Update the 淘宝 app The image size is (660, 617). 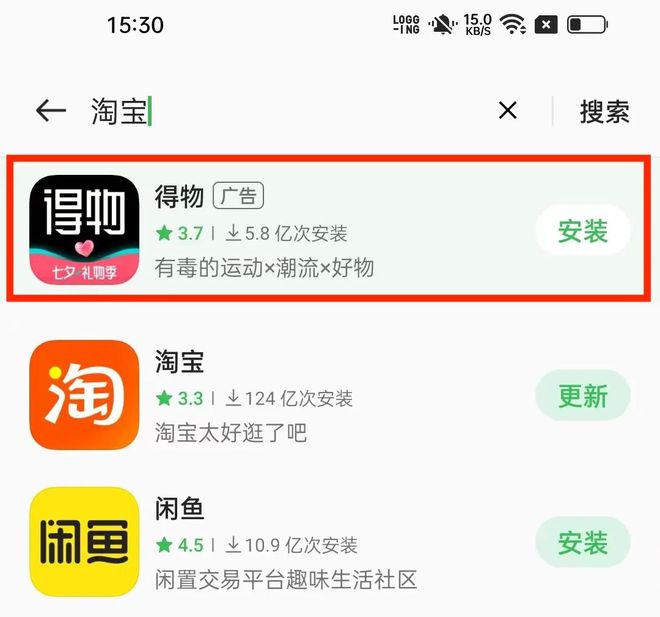tap(583, 395)
